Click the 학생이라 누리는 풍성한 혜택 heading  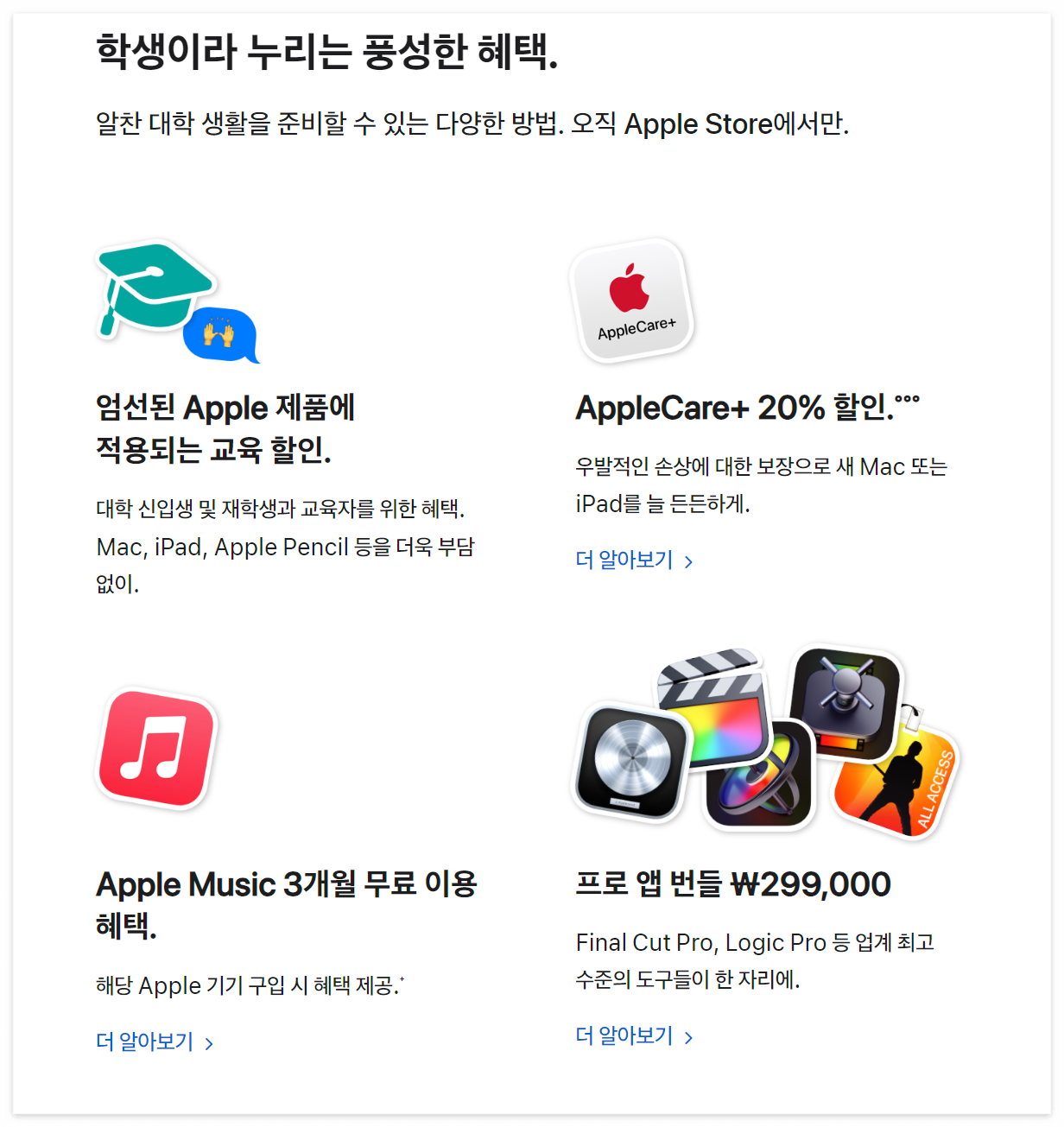click(x=328, y=52)
